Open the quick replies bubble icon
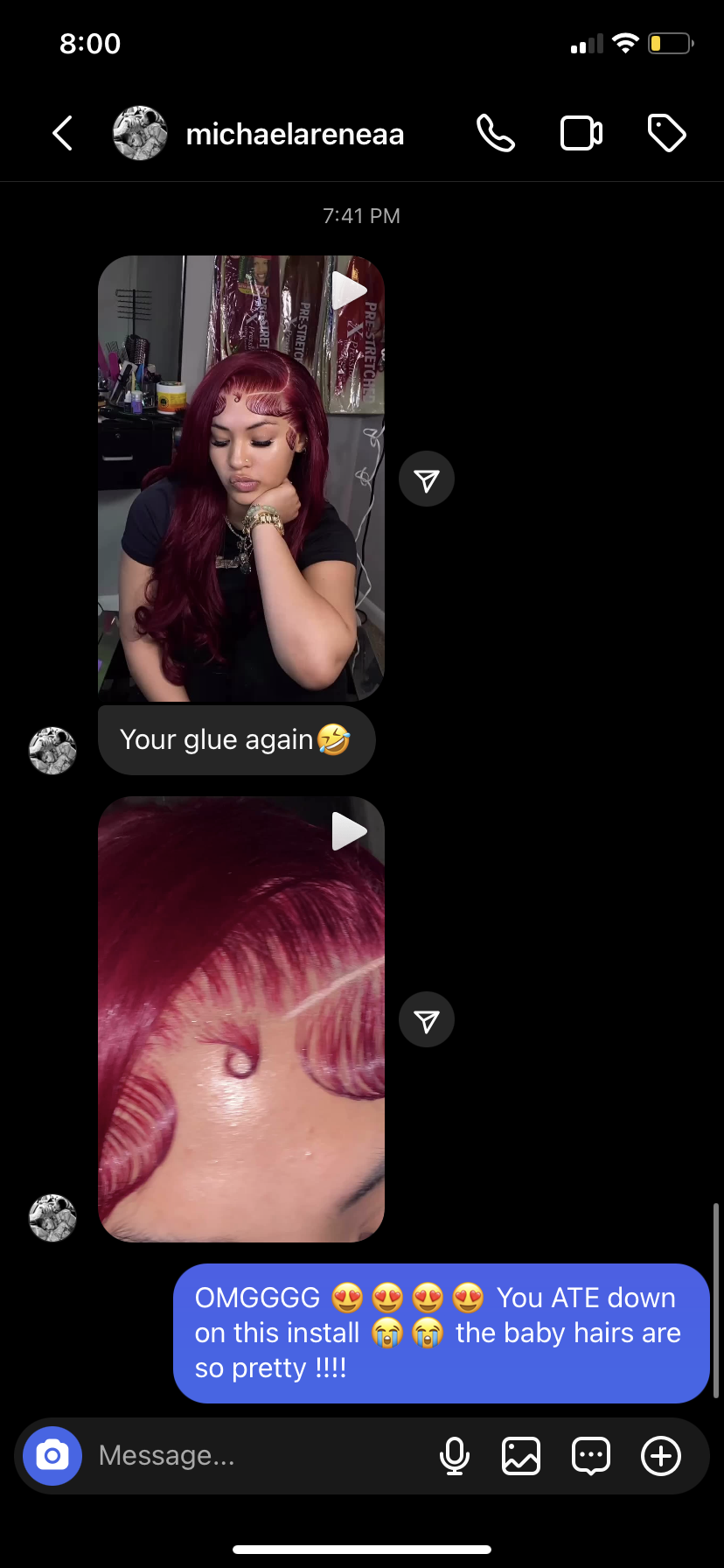 [591, 1456]
